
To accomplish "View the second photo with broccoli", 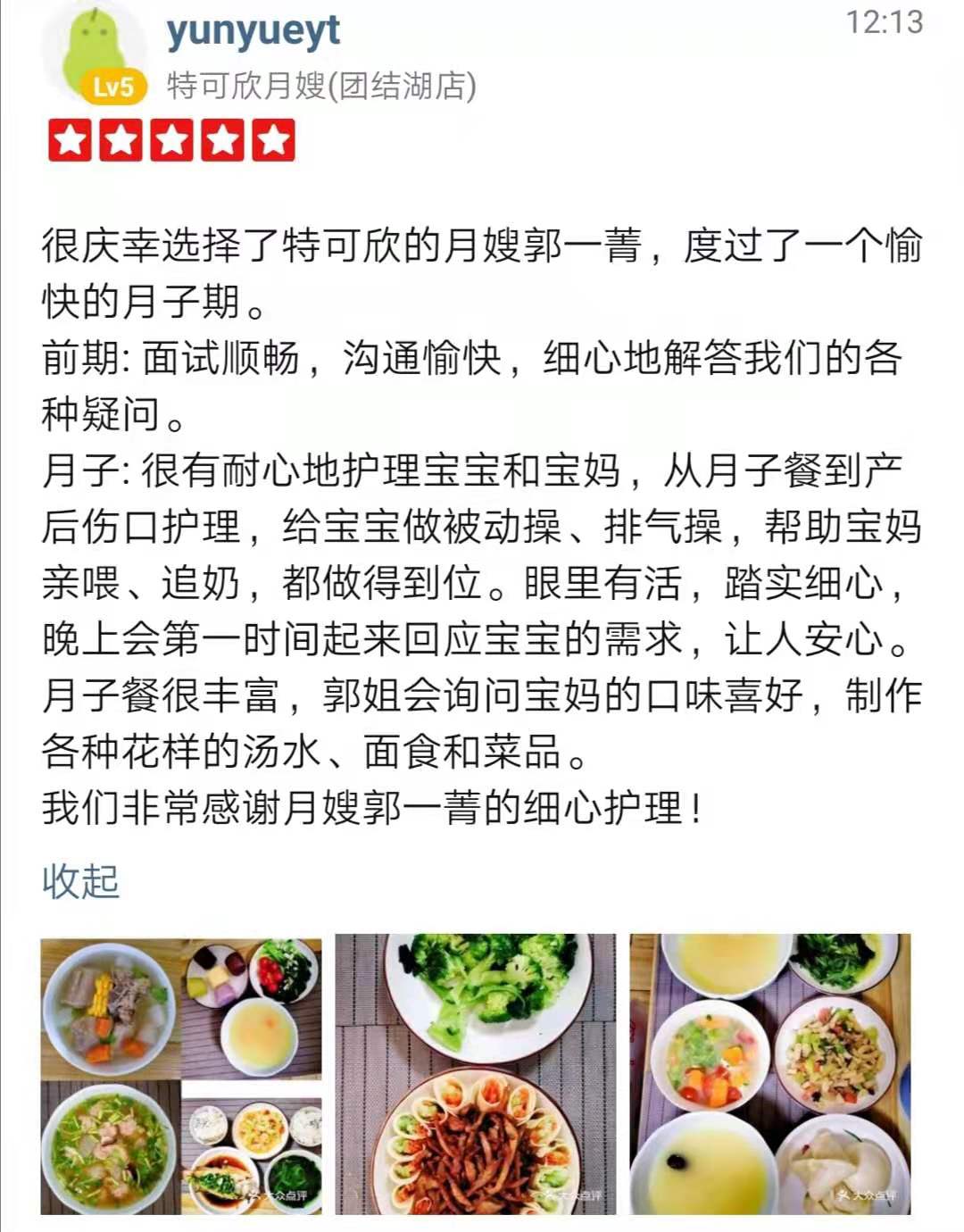I will (x=475, y=1074).
